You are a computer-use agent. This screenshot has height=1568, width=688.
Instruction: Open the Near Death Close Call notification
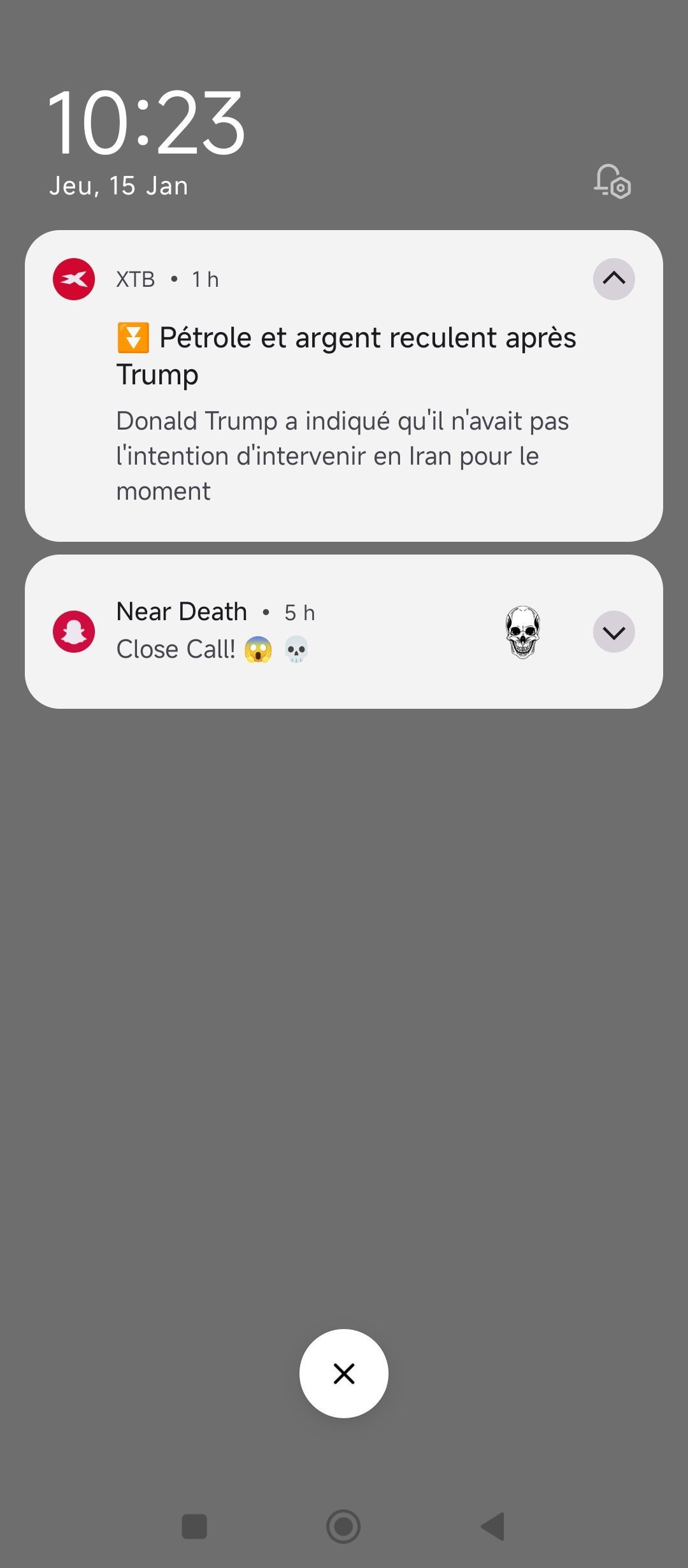coord(344,632)
